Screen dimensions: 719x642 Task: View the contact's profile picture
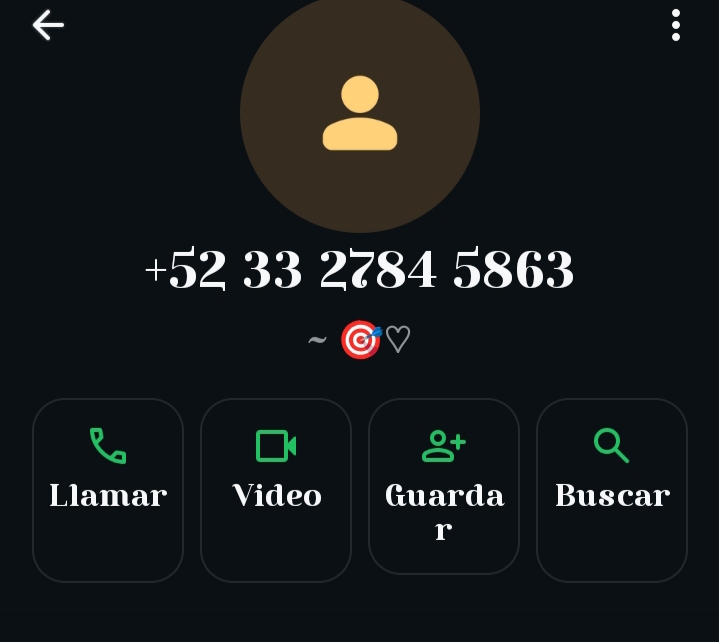[360, 113]
